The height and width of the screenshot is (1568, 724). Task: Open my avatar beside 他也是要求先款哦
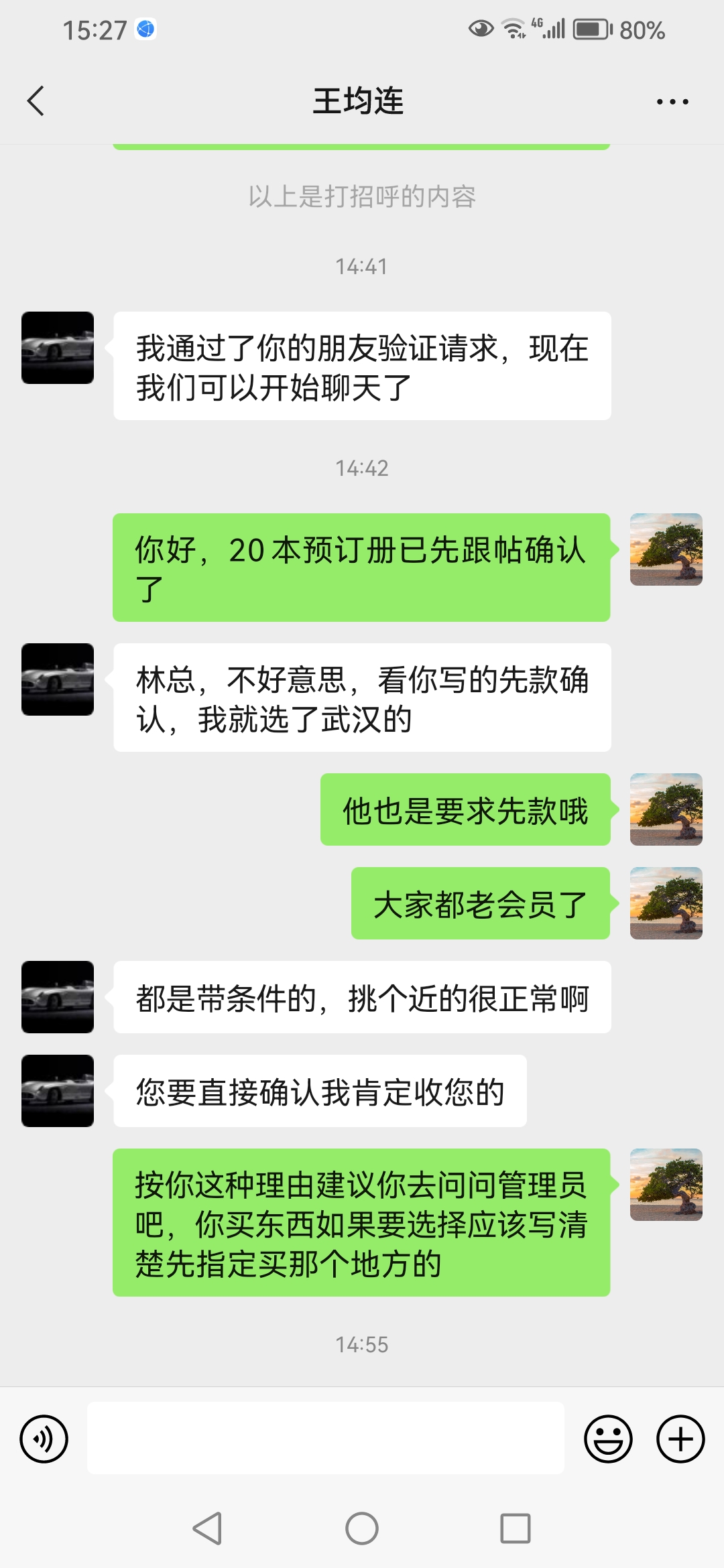click(666, 809)
